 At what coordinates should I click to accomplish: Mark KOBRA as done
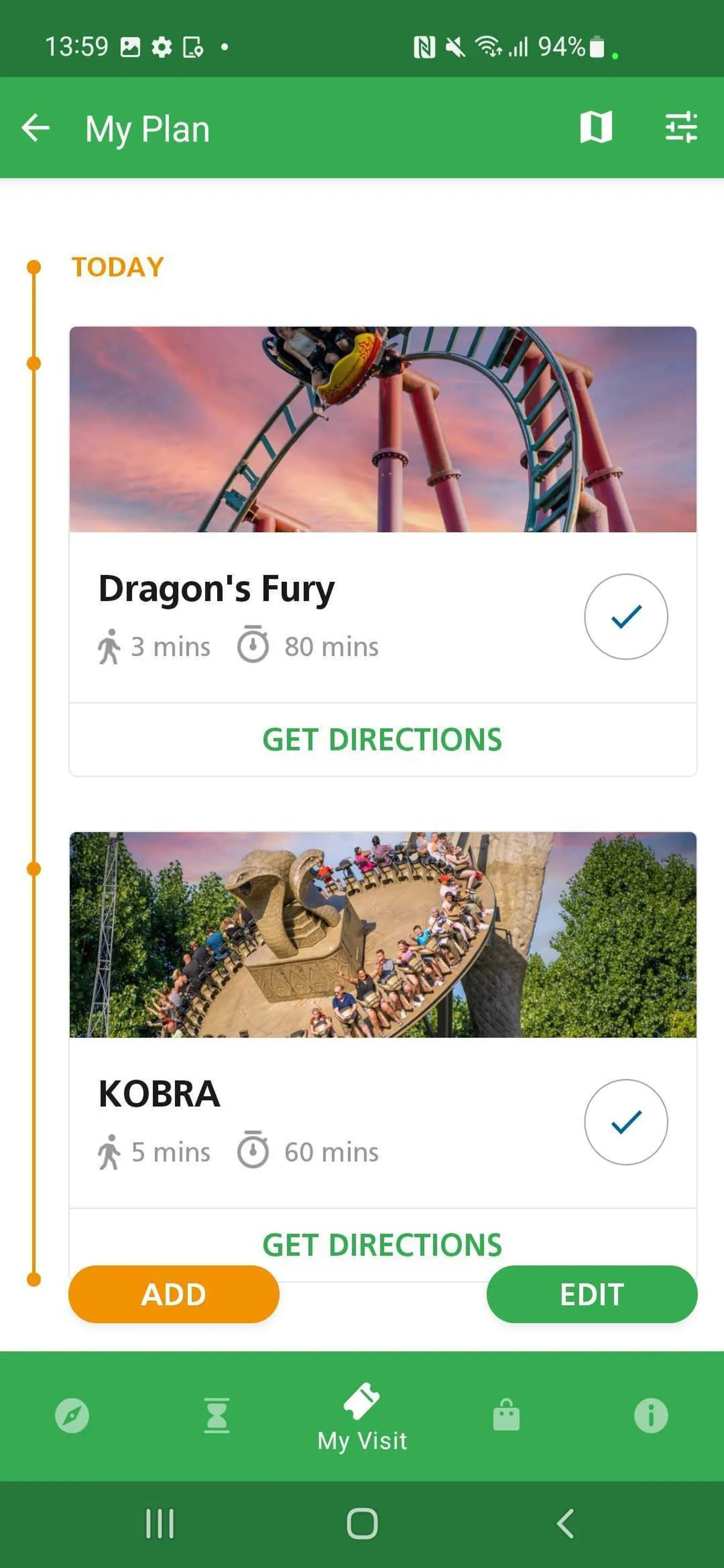[x=625, y=1122]
